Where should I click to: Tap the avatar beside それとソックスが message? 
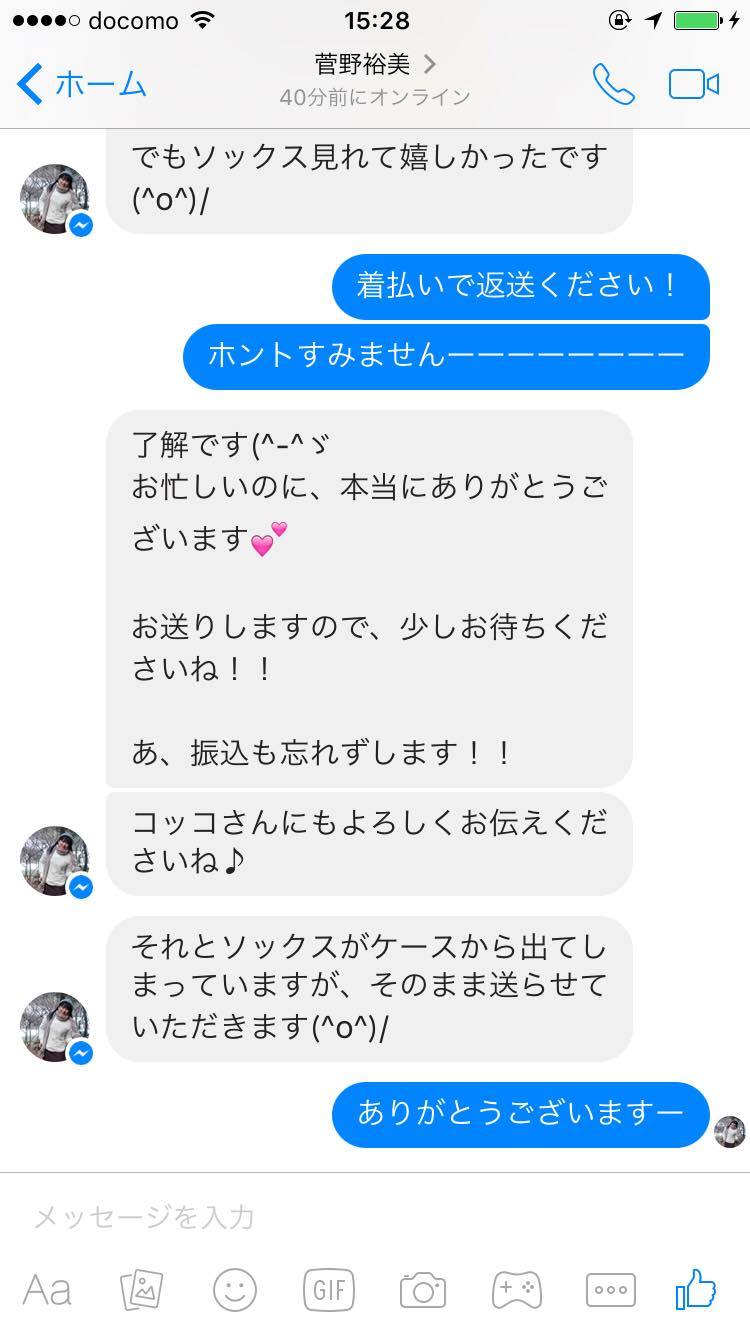click(x=55, y=1027)
